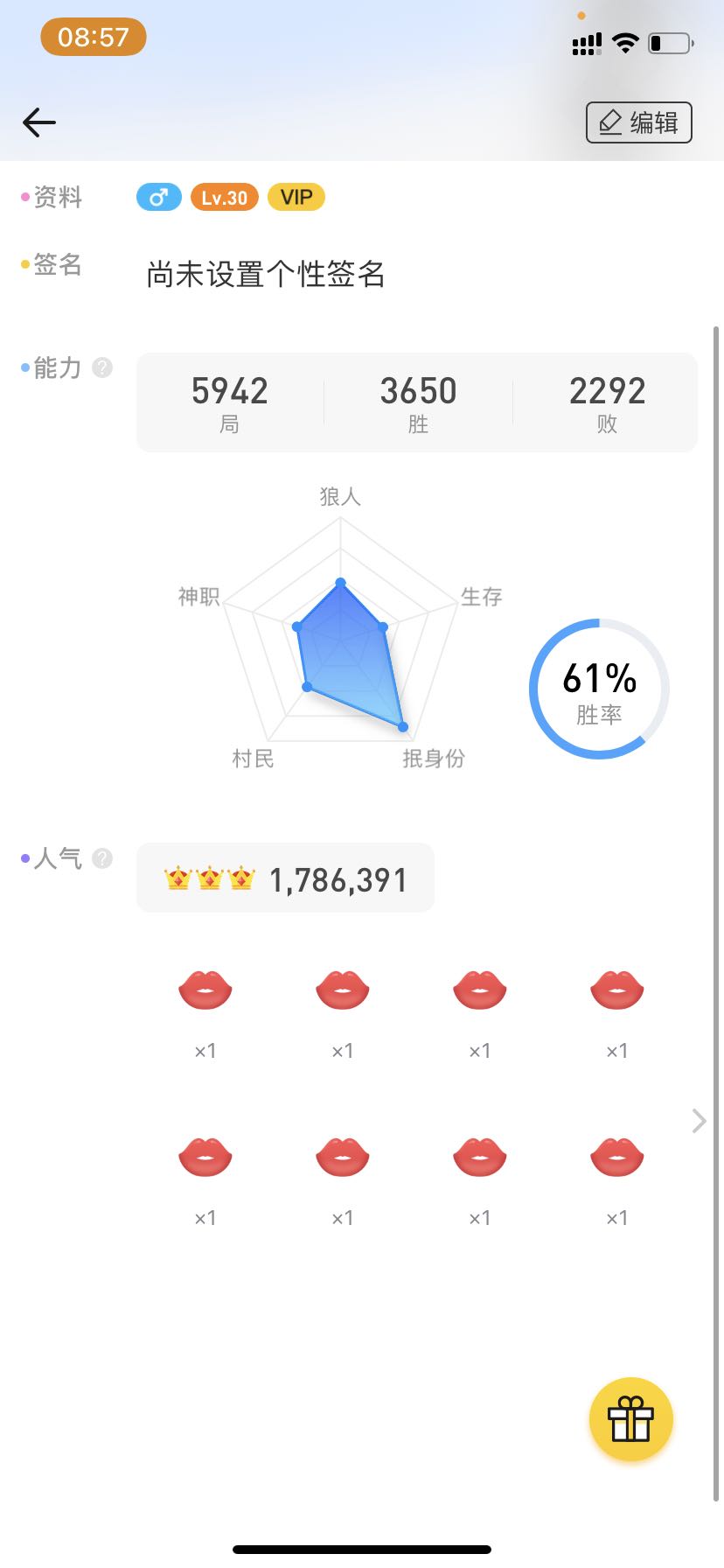Open the 1,786,391 popularity card
The image size is (724, 1568).
285,878
